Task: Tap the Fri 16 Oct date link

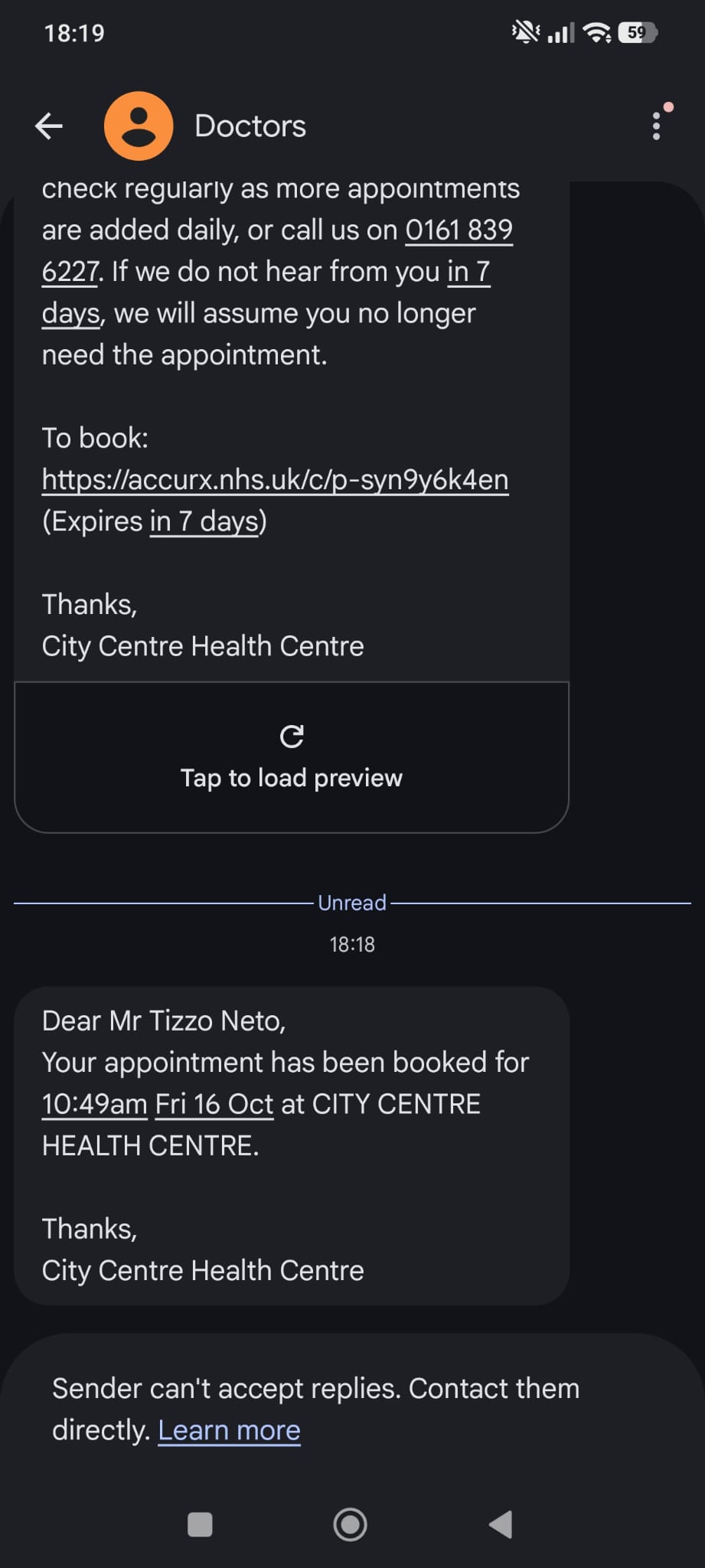Action: pos(214,1104)
